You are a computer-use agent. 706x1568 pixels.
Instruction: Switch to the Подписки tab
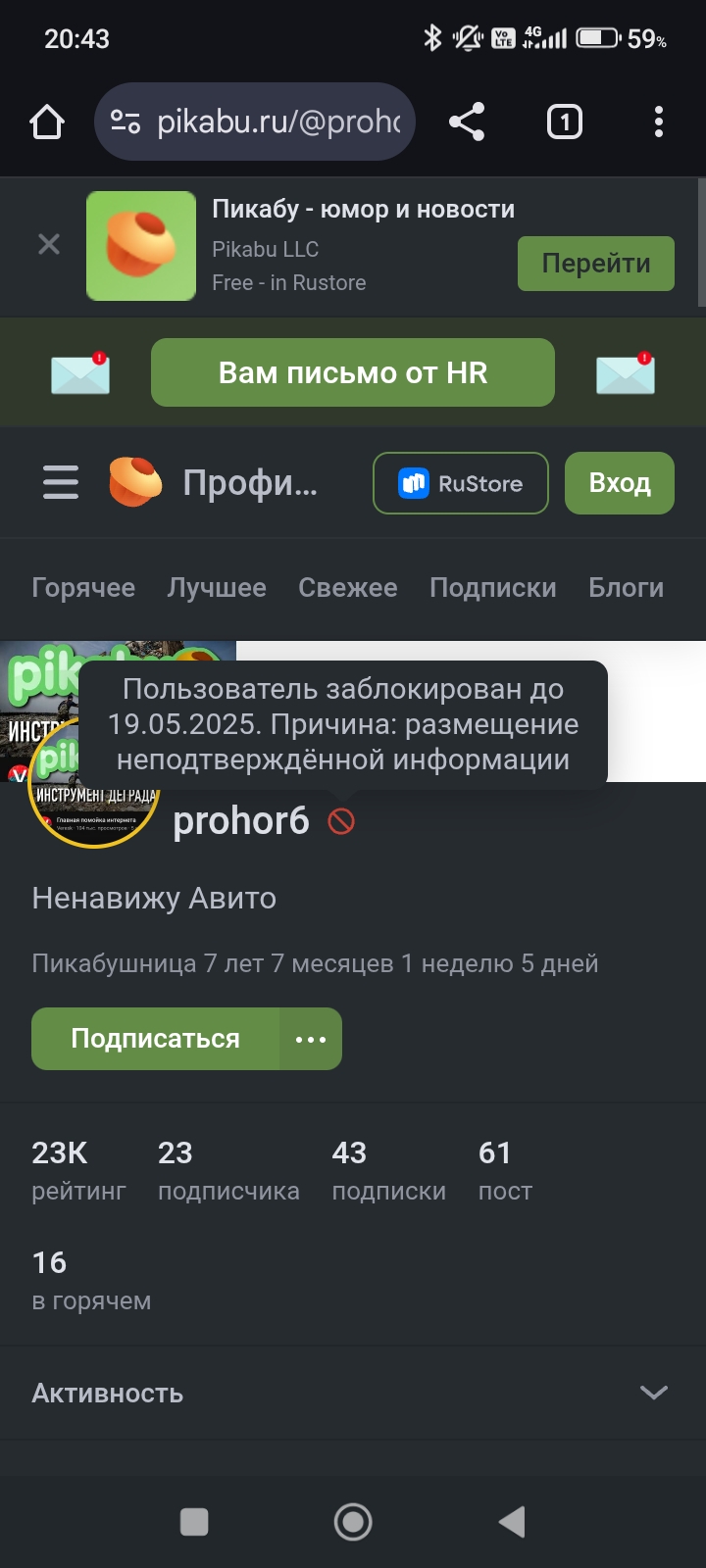[492, 588]
